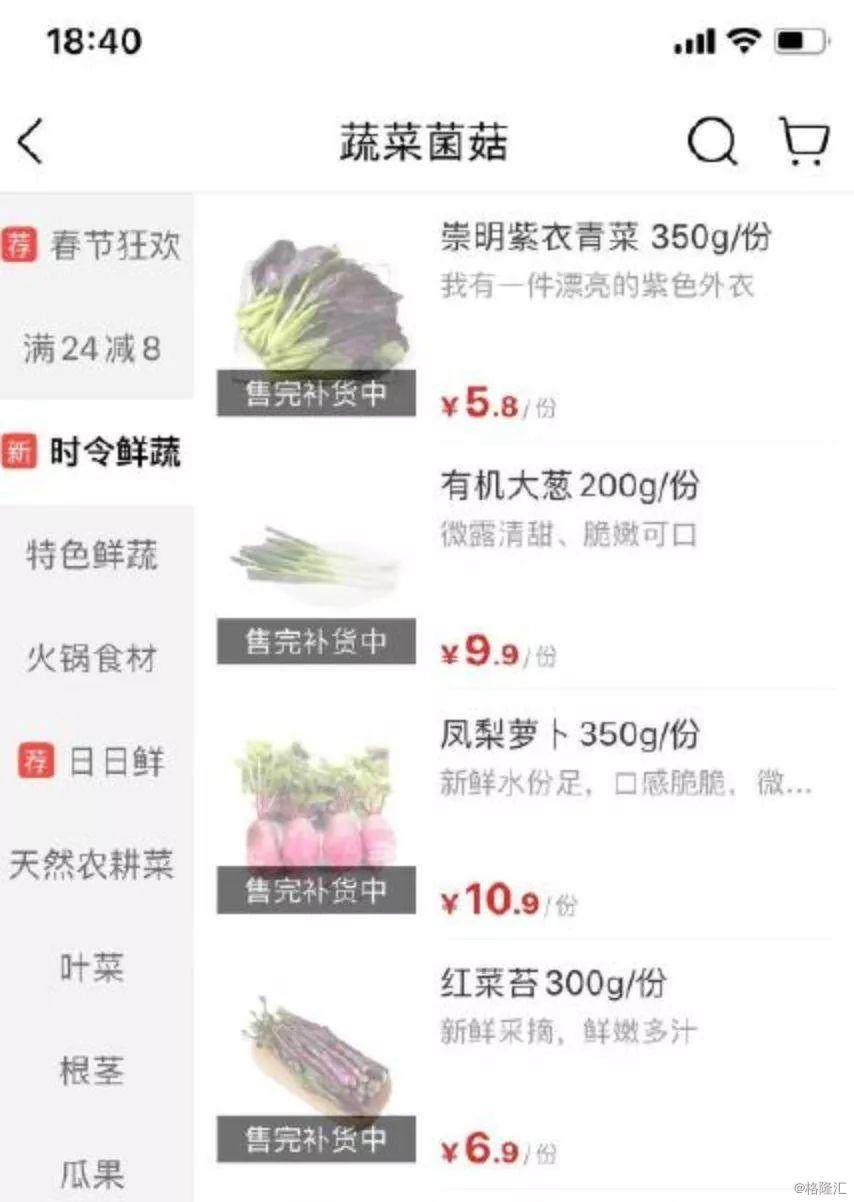Switch to 火锅食材 category
Viewport: 854px width, 1202px height.
click(92, 659)
